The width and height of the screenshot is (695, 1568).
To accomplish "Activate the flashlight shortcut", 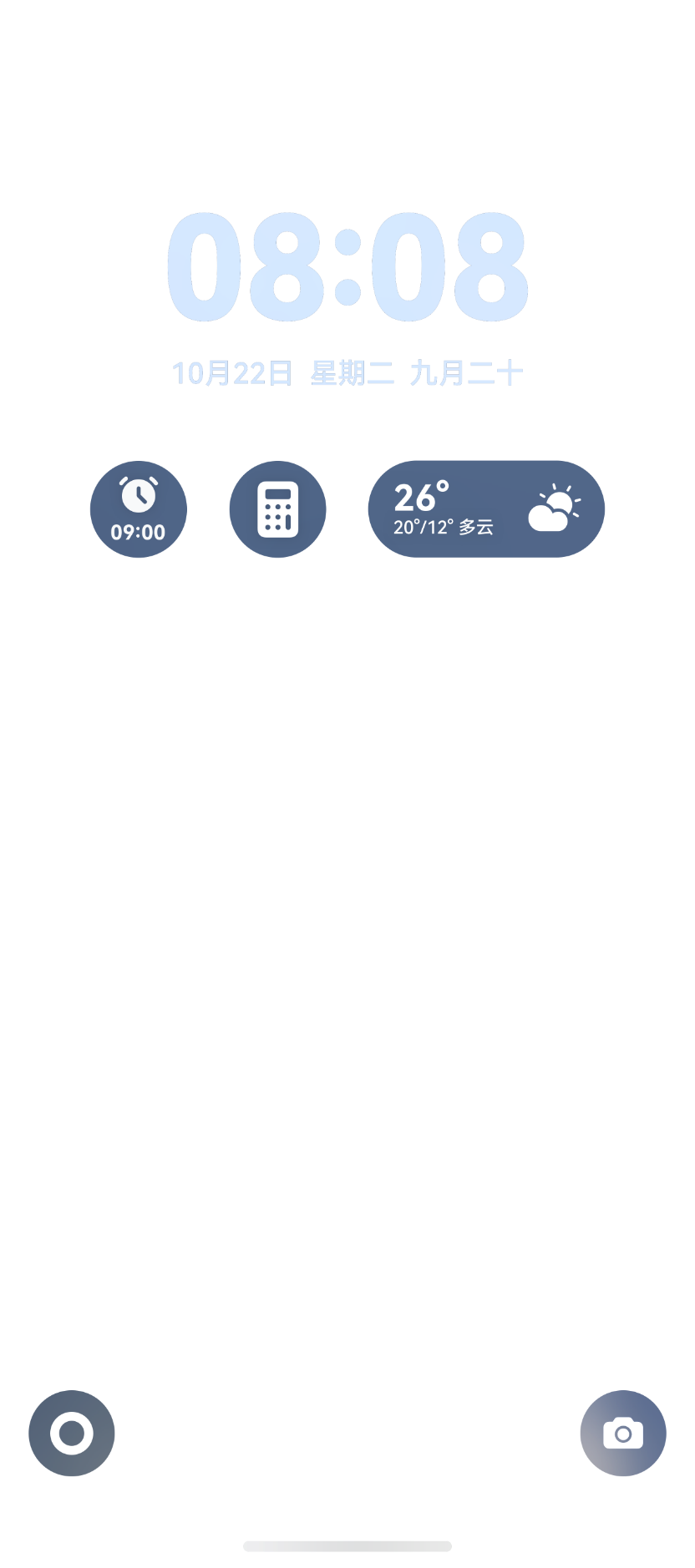I will 71,1433.
